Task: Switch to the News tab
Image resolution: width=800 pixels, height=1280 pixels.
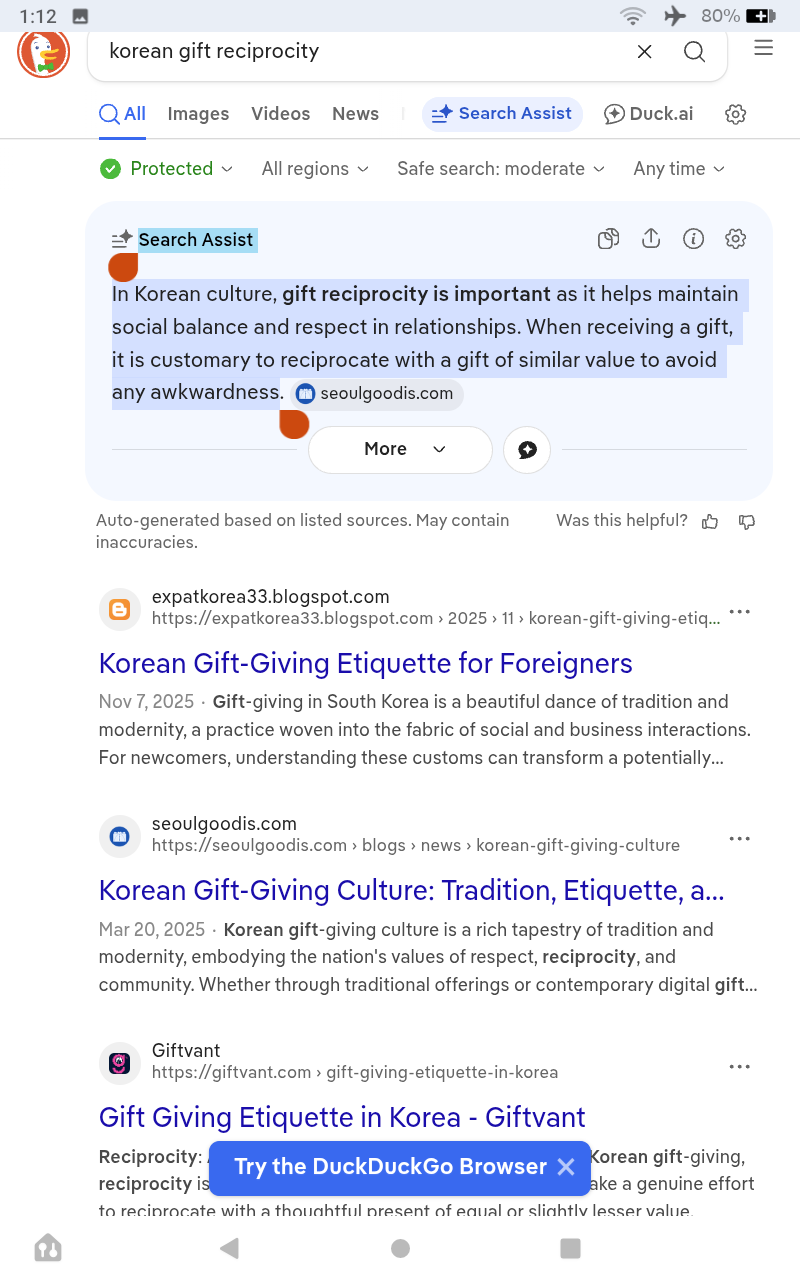Action: (x=355, y=114)
